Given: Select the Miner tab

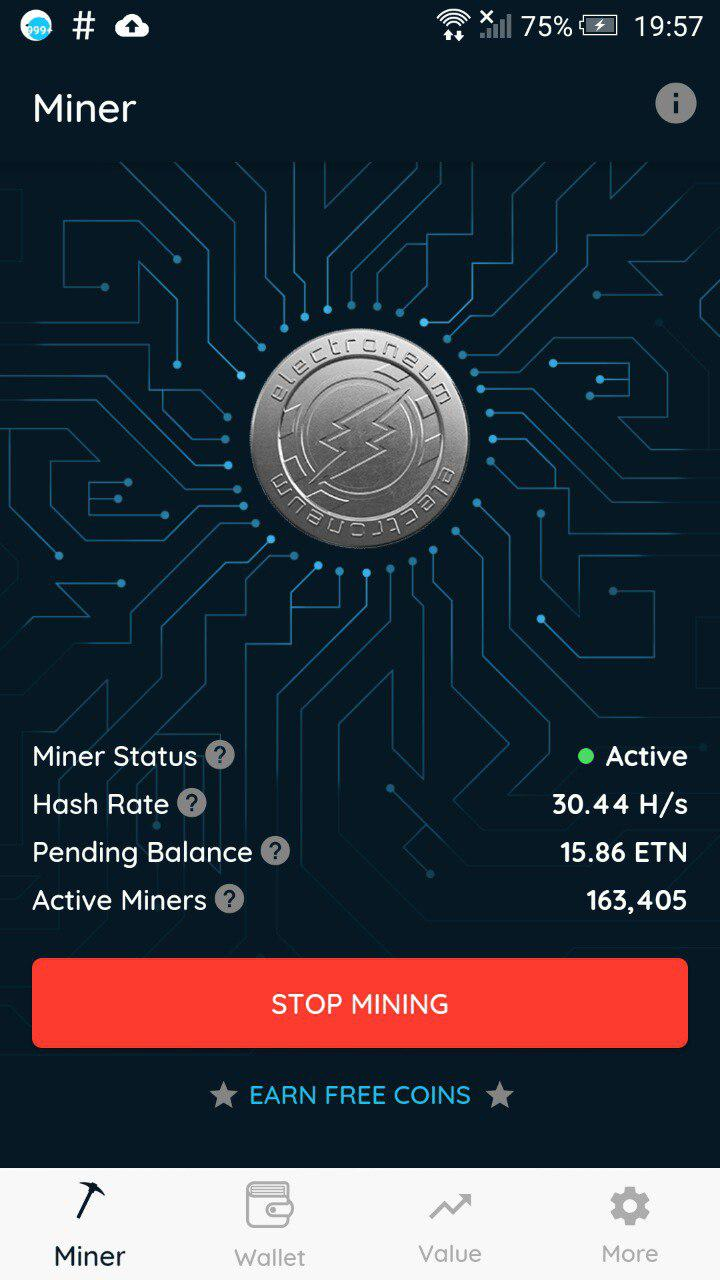Looking at the screenshot, I should pyautogui.click(x=90, y=1225).
